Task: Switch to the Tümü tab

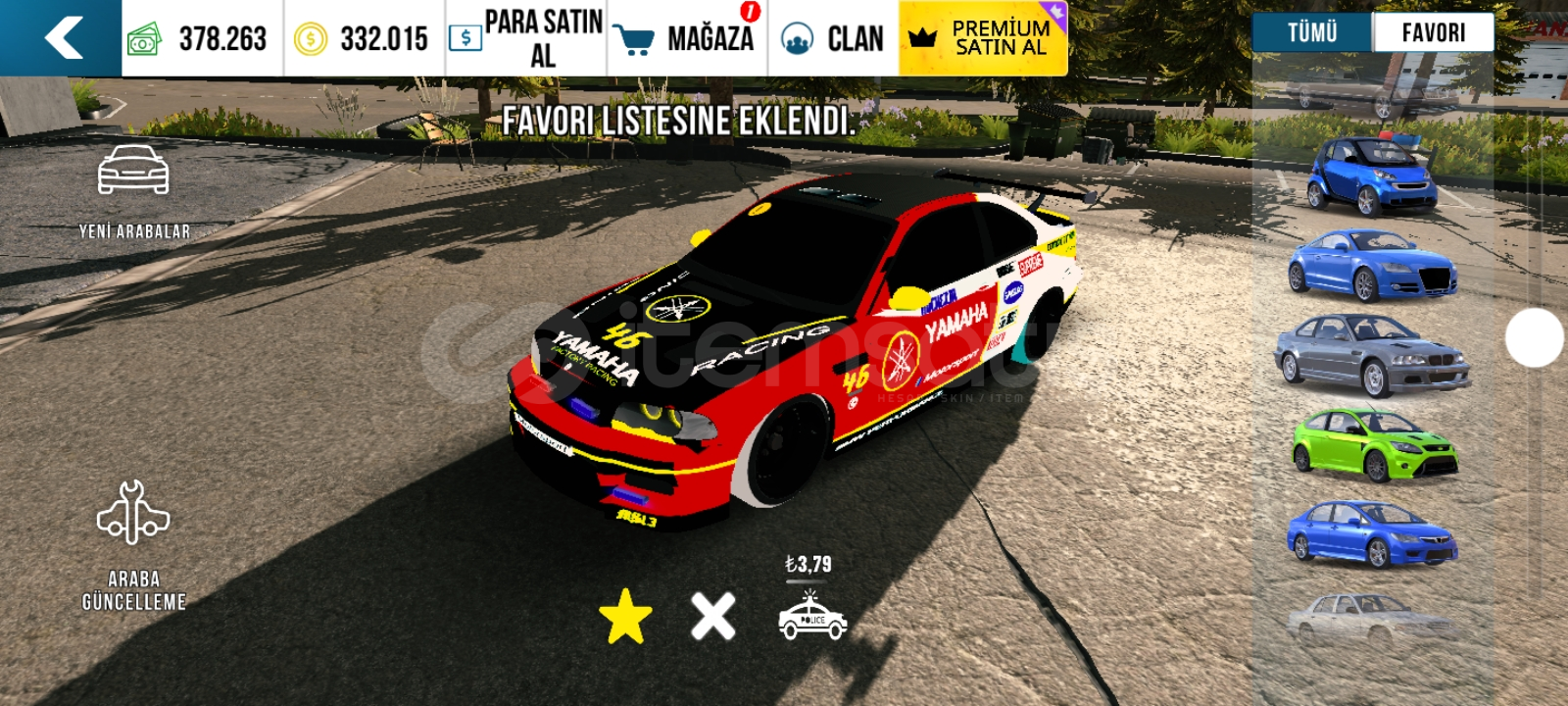Action: tap(1312, 32)
